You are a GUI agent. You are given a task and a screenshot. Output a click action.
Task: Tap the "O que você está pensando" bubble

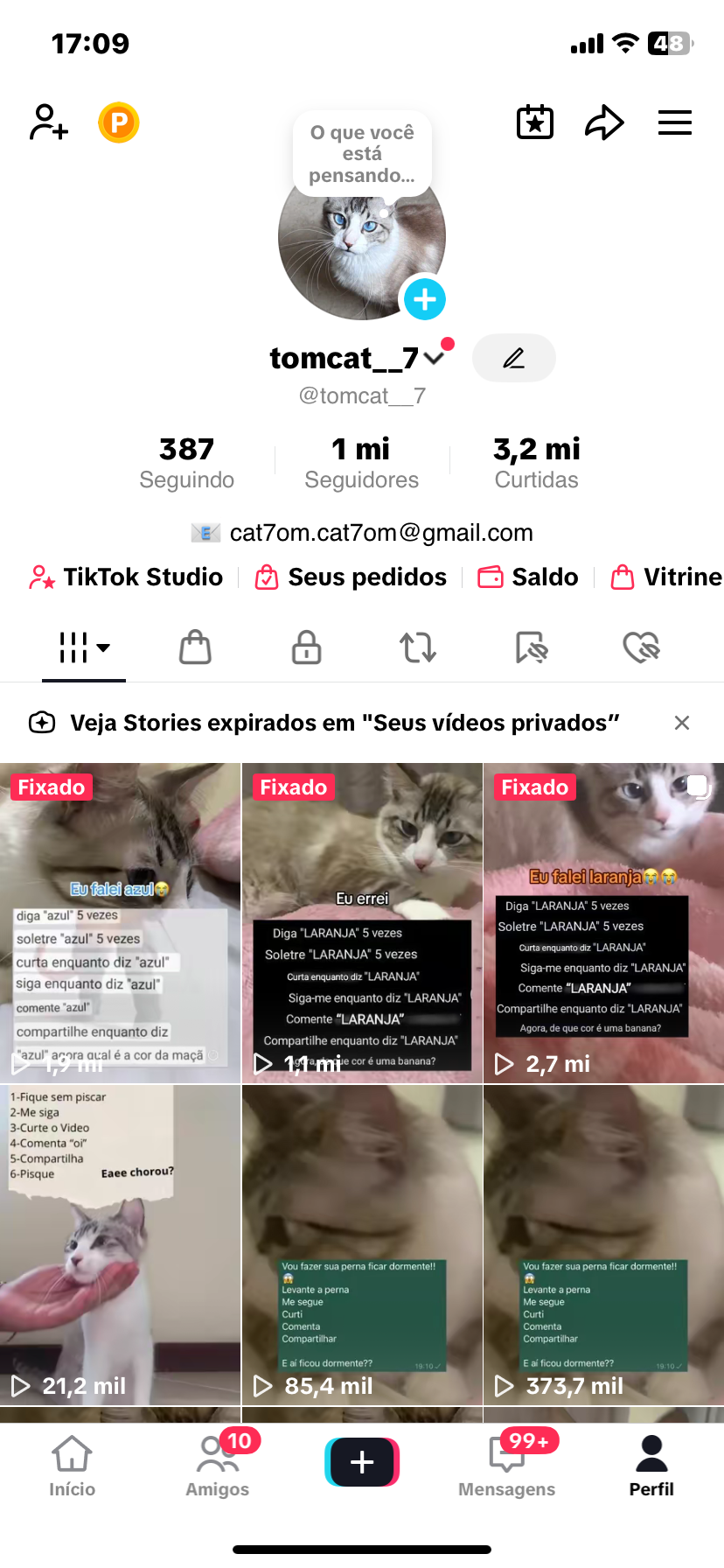click(x=362, y=154)
